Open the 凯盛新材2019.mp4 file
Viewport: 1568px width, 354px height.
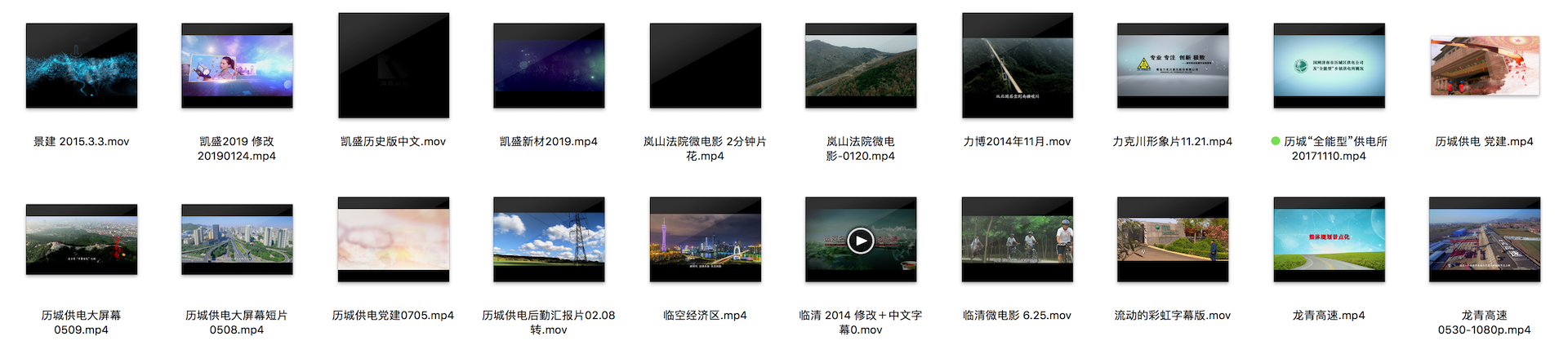(x=549, y=66)
